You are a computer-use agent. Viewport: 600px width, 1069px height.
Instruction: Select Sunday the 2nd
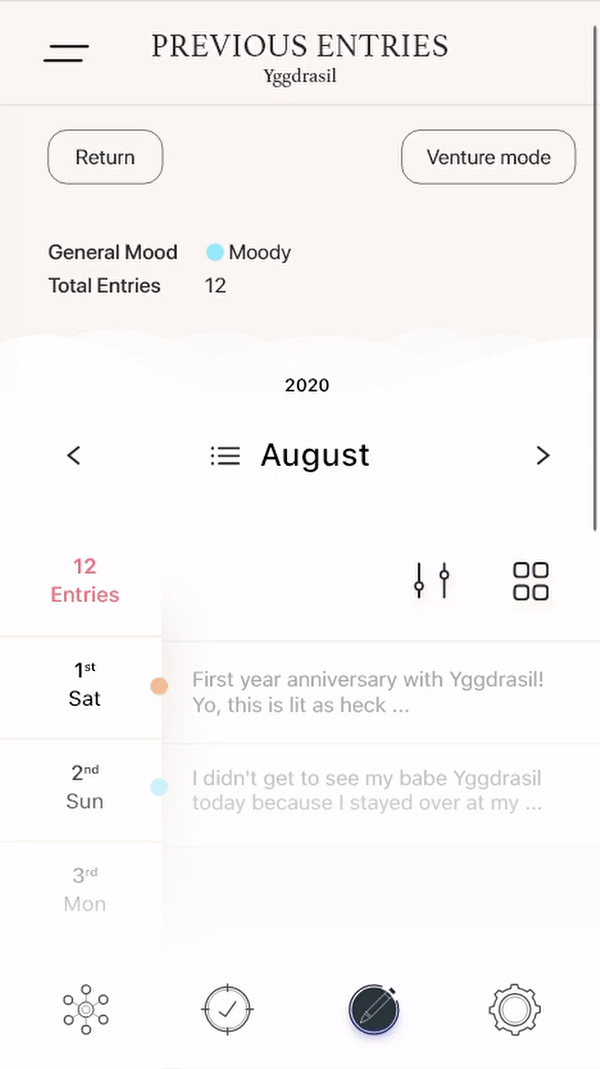pos(84,787)
